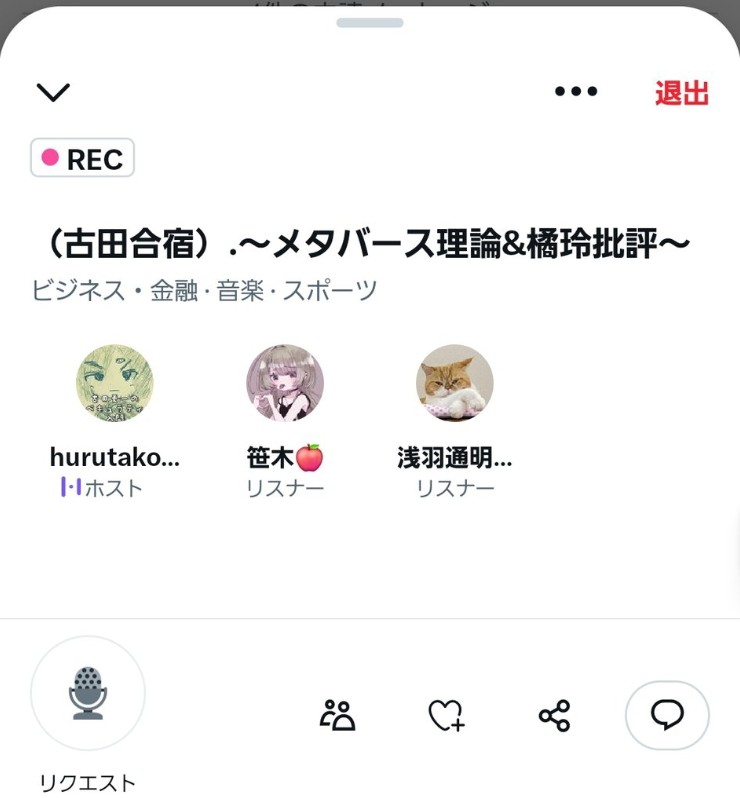Open listener 浅羽通明's profile avatar

455,384
